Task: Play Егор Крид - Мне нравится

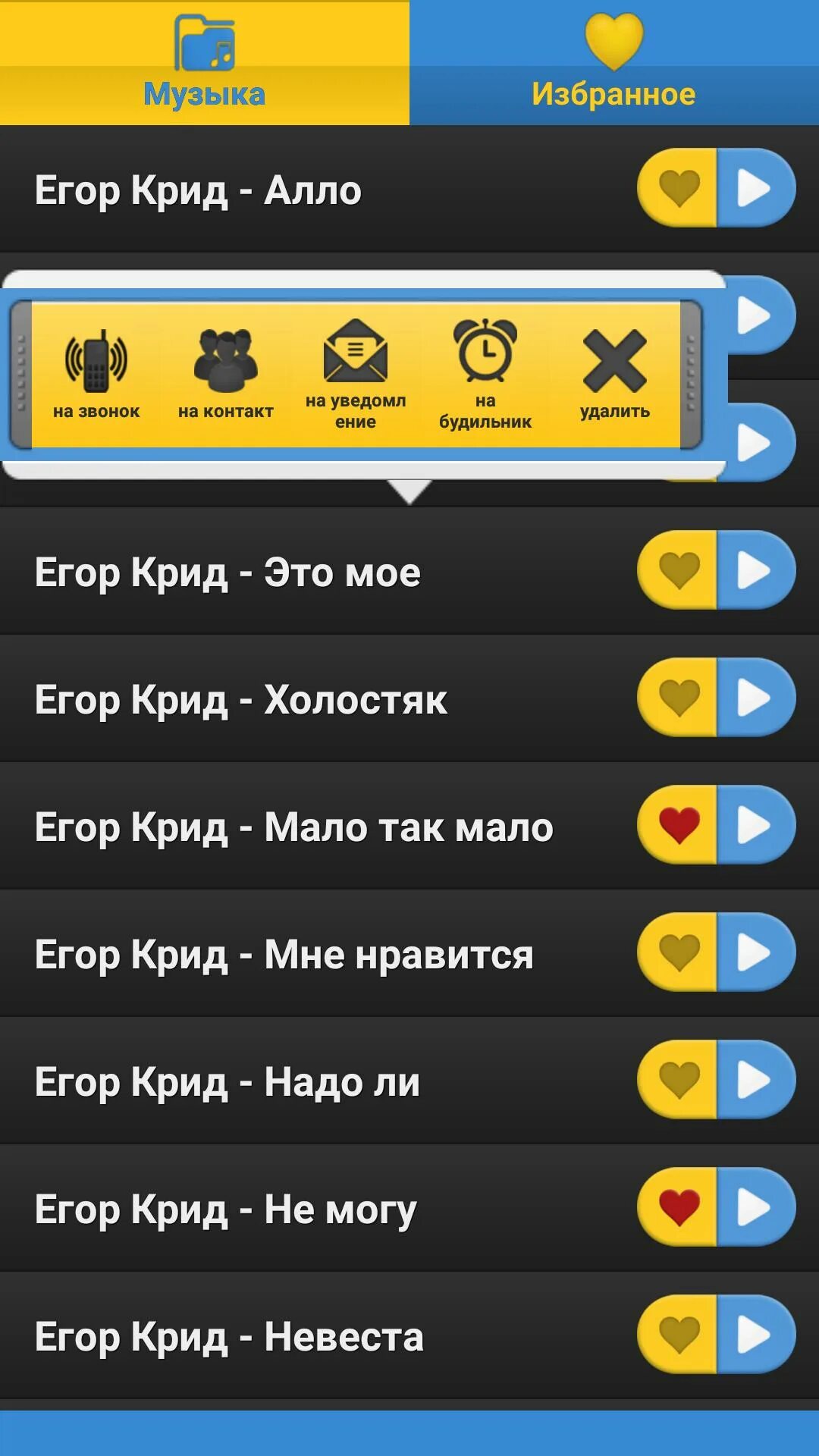Action: point(756,952)
